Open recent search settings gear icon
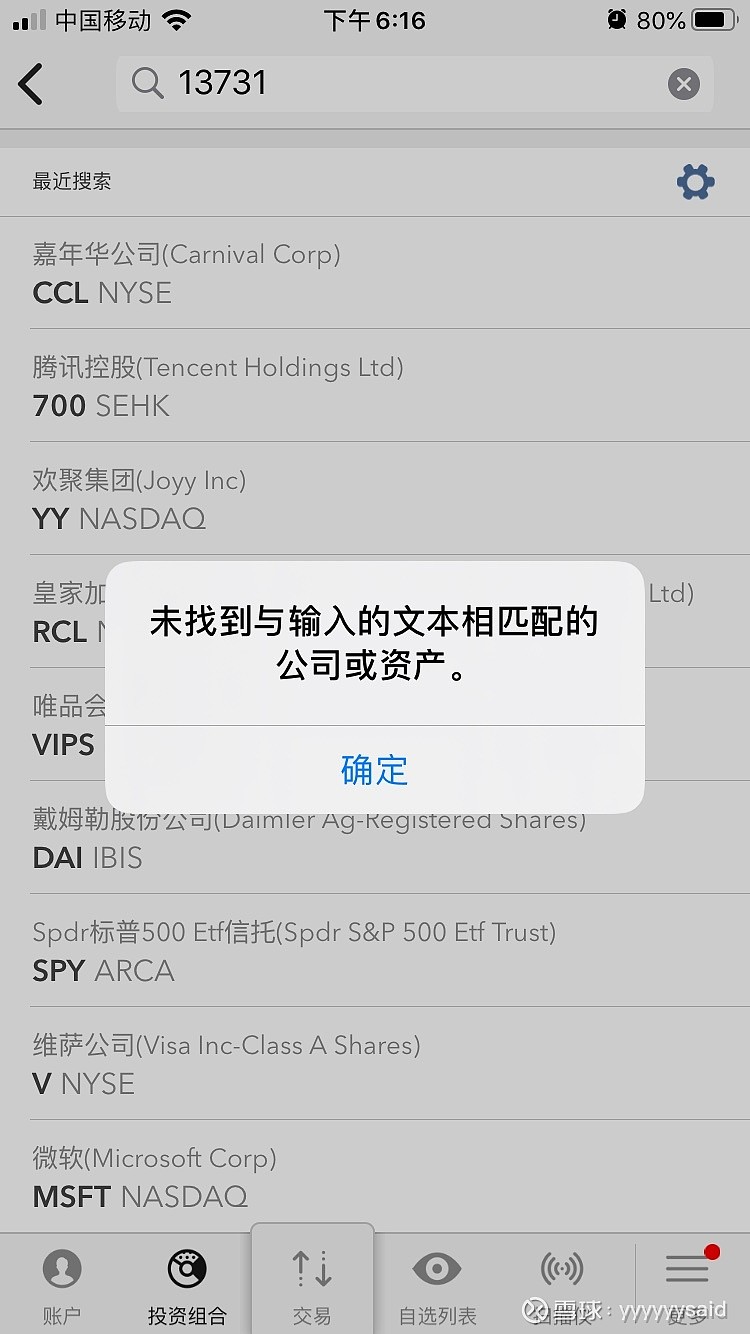750x1334 pixels. click(x=695, y=182)
